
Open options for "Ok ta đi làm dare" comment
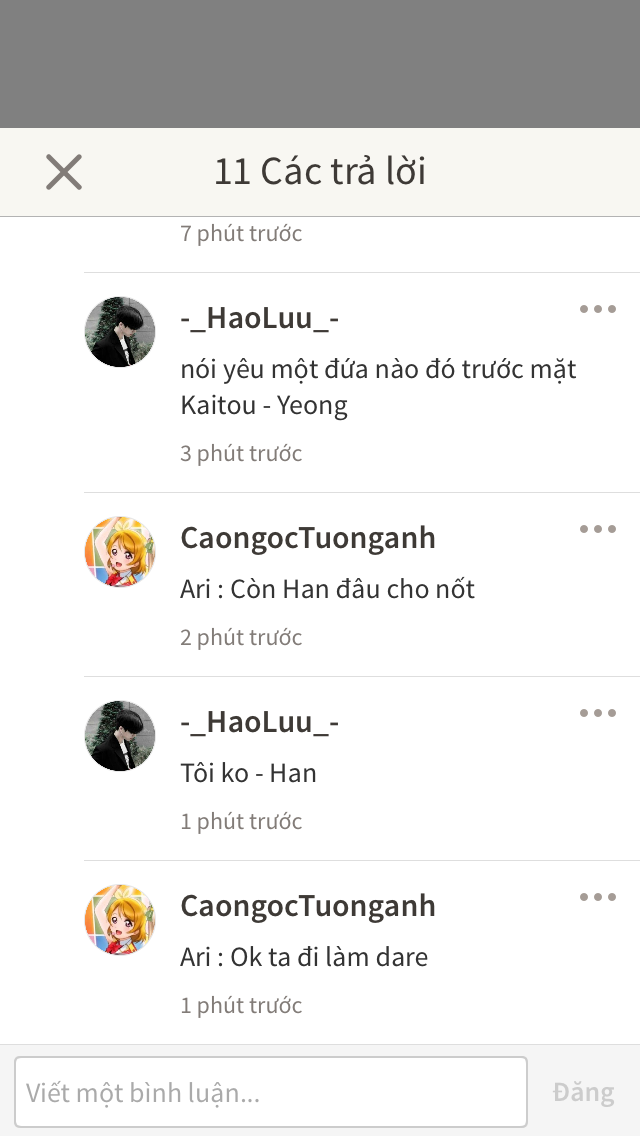tap(598, 897)
